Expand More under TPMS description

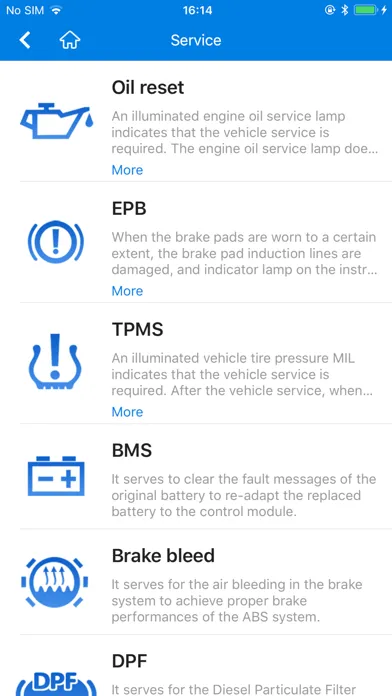[127, 412]
